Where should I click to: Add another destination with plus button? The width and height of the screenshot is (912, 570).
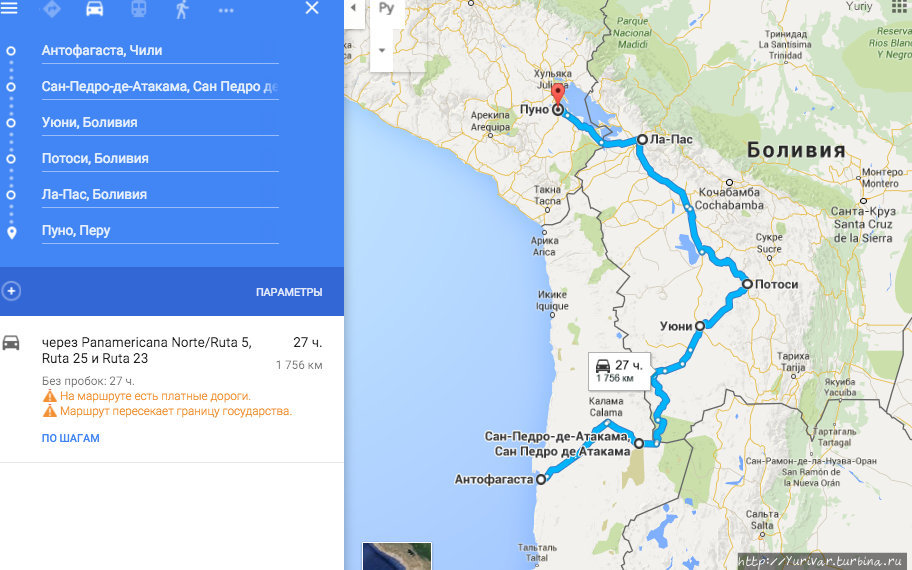click(11, 291)
